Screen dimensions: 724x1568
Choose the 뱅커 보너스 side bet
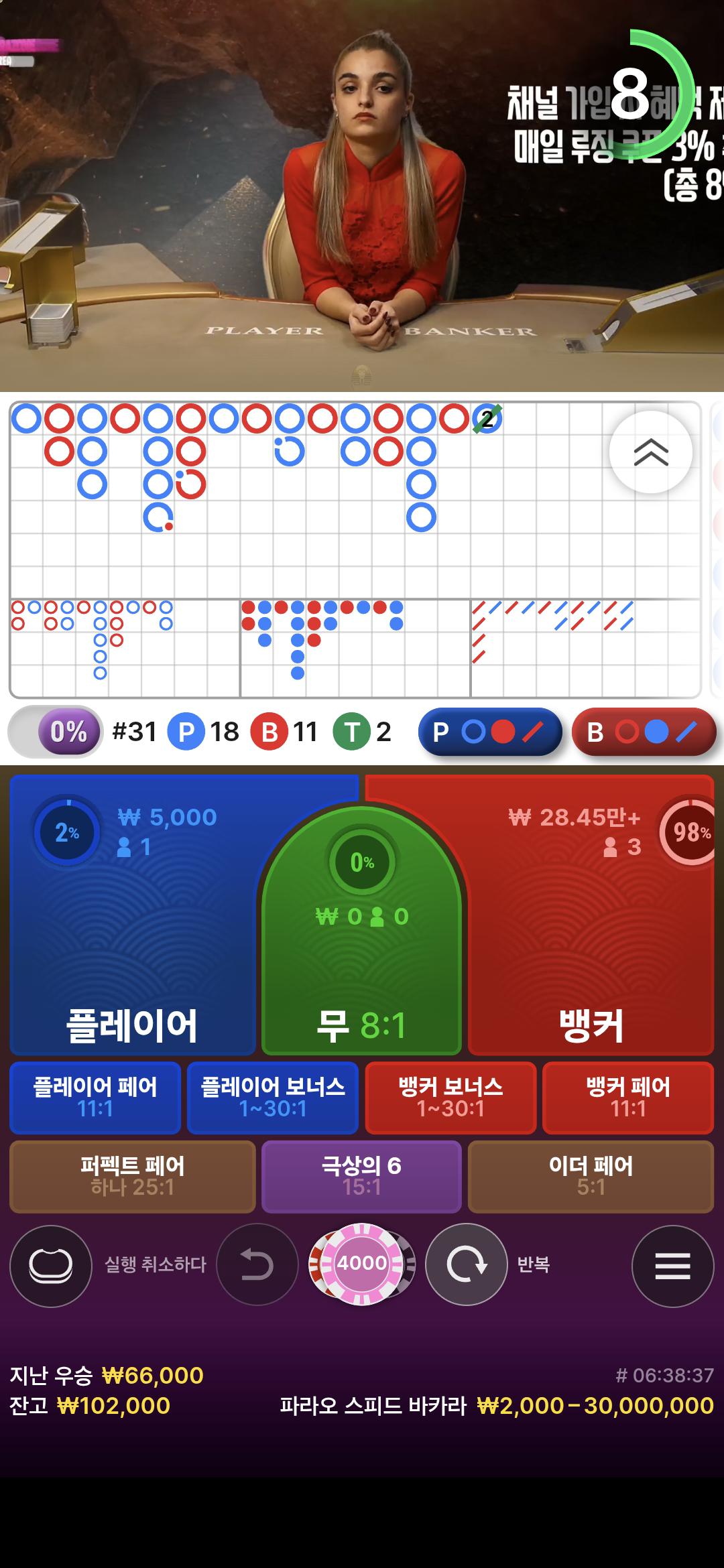(450, 1098)
